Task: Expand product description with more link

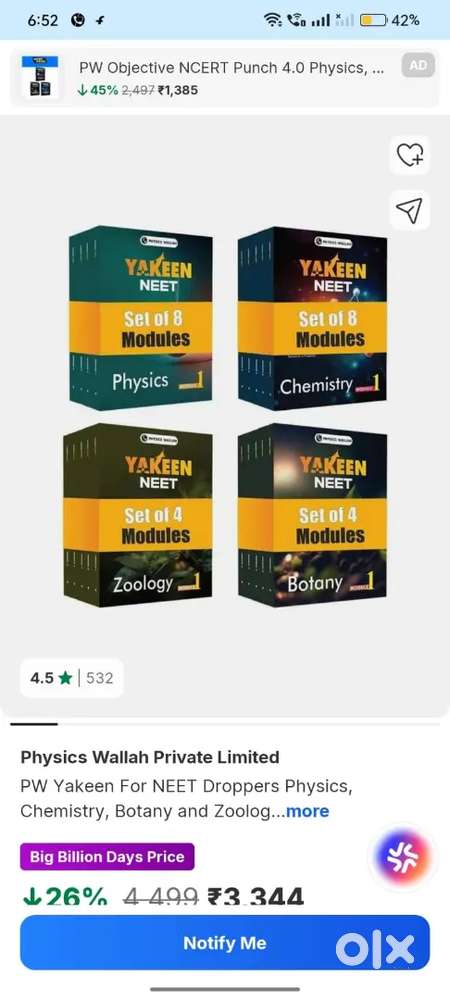Action: (308, 811)
